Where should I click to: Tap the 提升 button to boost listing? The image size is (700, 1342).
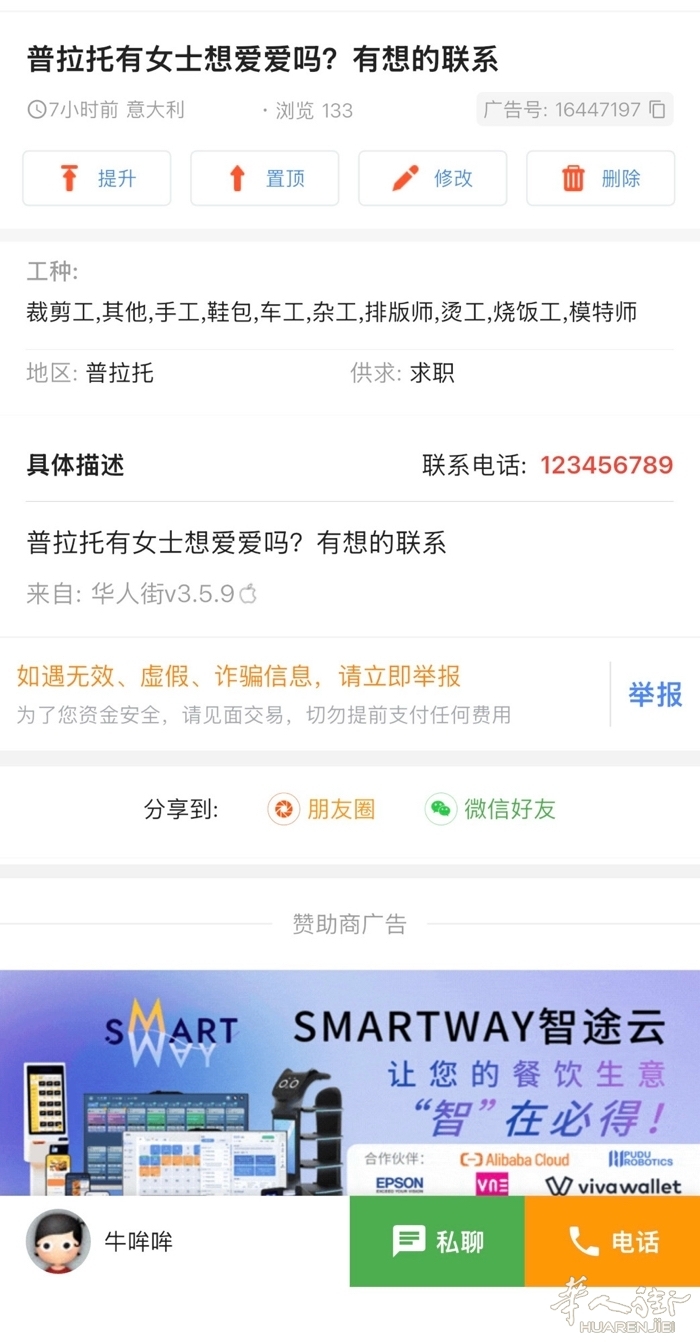coord(97,178)
